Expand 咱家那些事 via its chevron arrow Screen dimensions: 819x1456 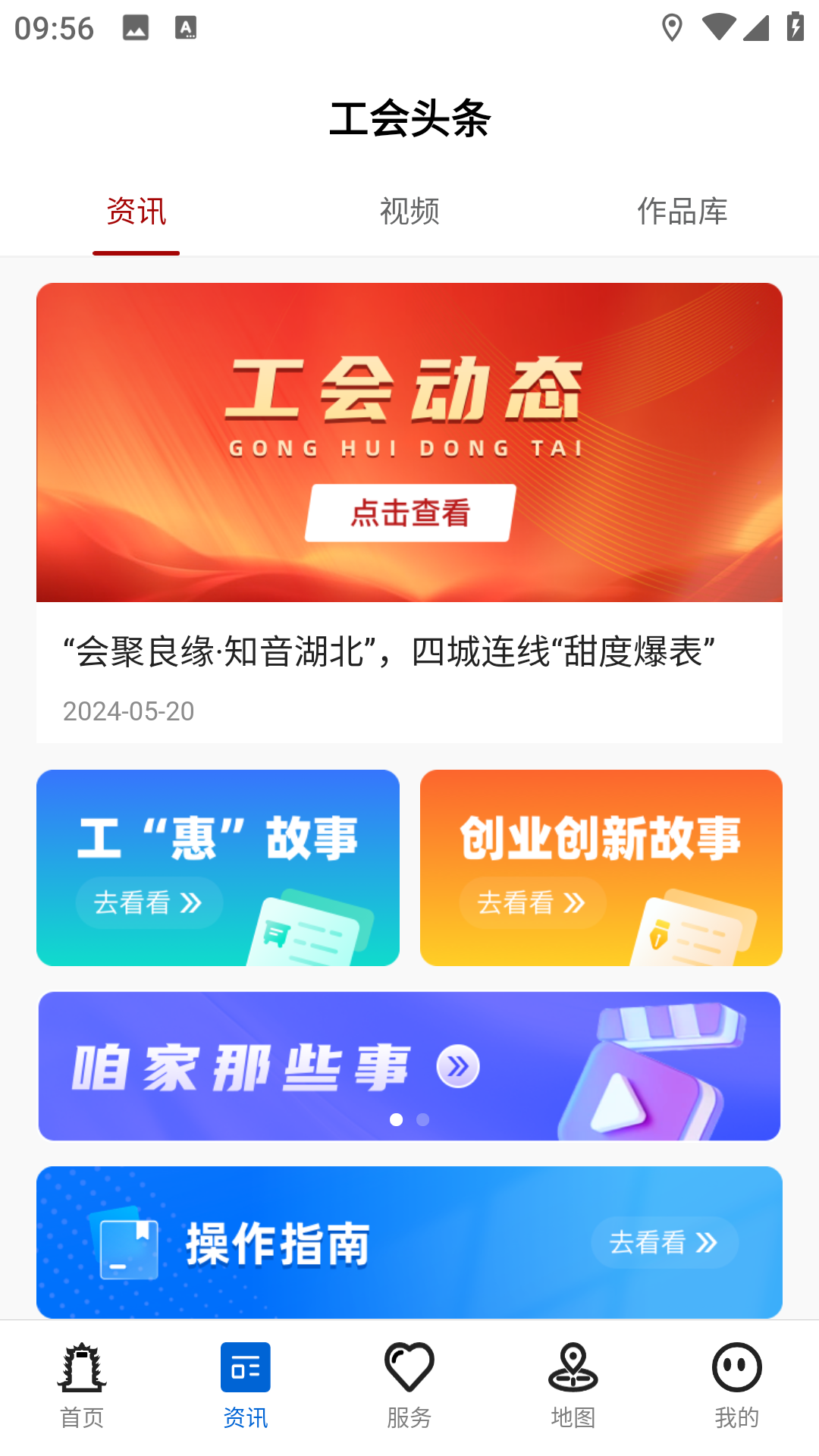pyautogui.click(x=458, y=1065)
